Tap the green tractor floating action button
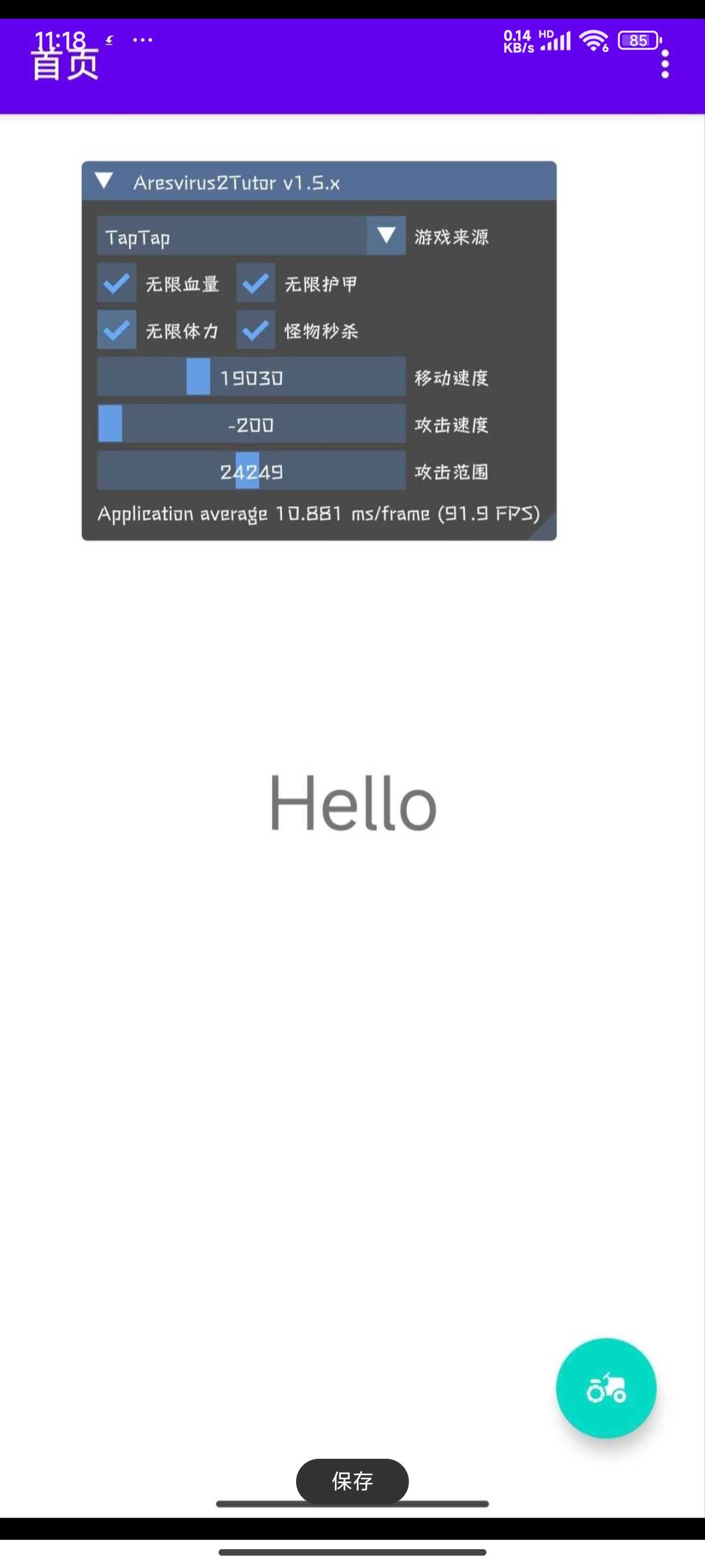 pyautogui.click(x=606, y=1388)
